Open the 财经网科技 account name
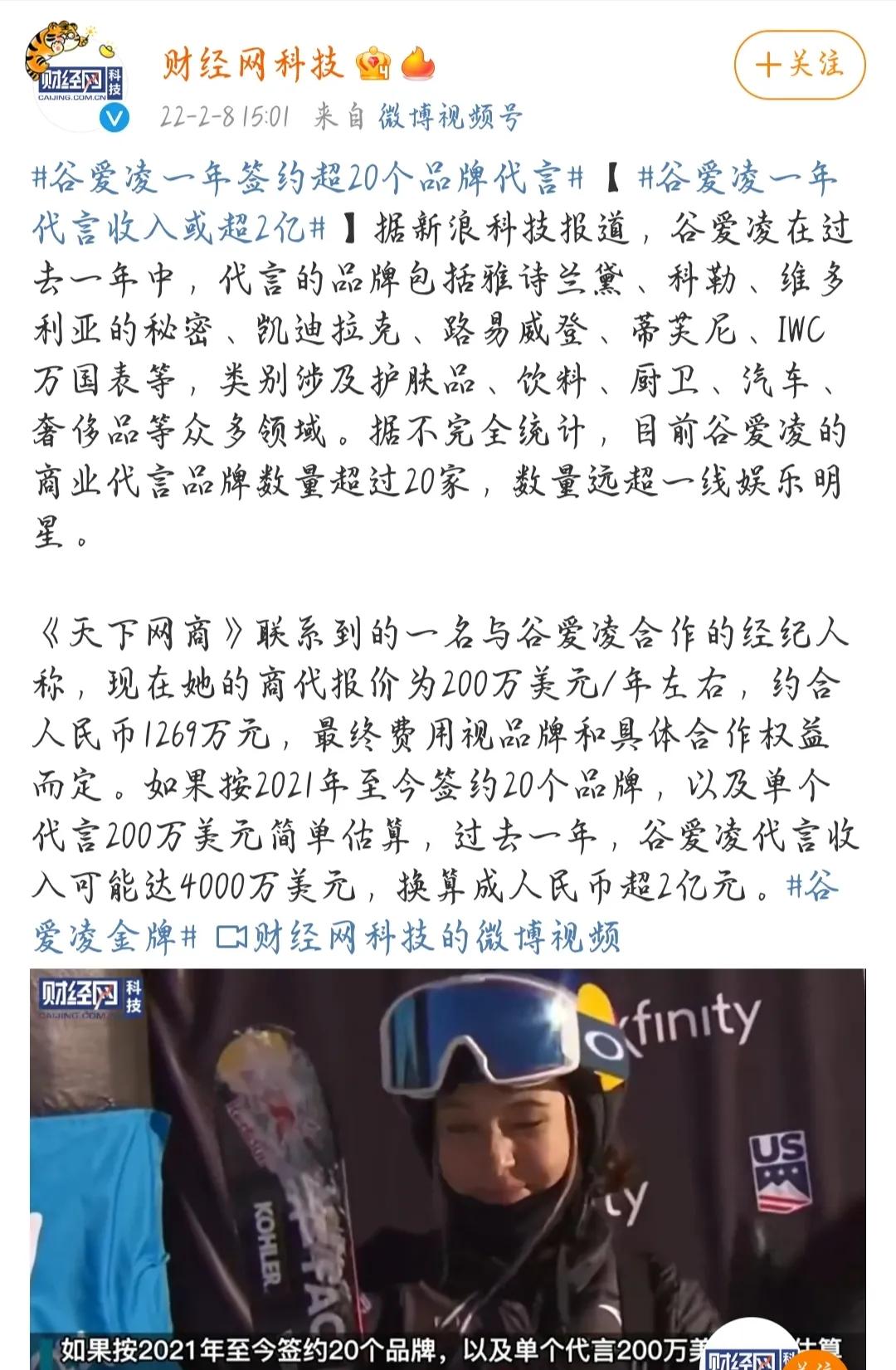 tap(253, 64)
